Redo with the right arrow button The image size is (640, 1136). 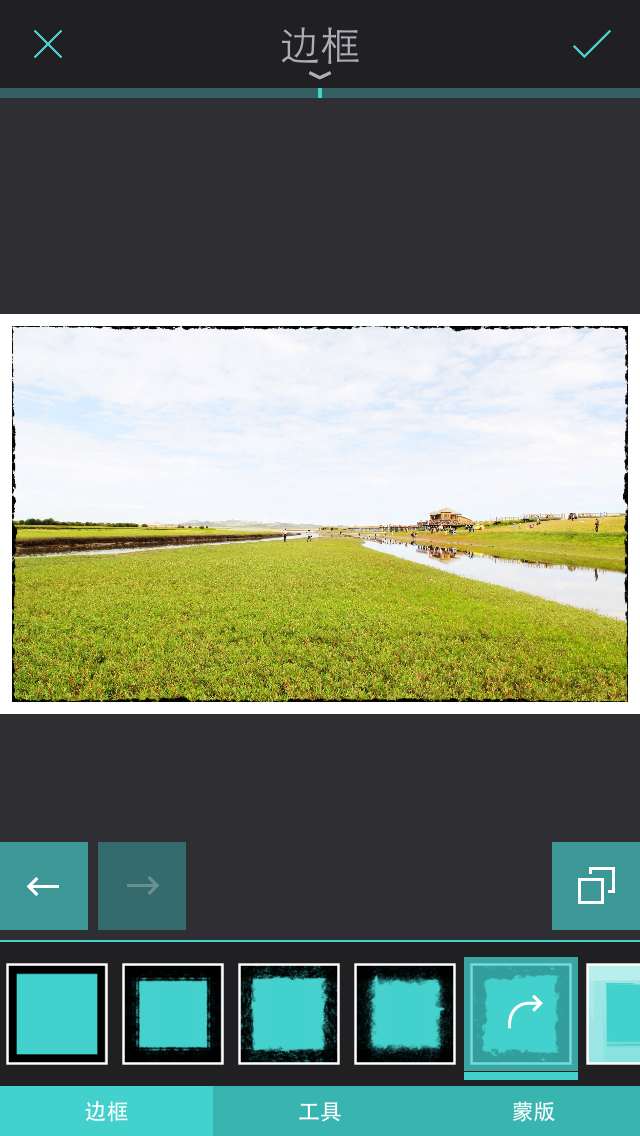(142, 885)
